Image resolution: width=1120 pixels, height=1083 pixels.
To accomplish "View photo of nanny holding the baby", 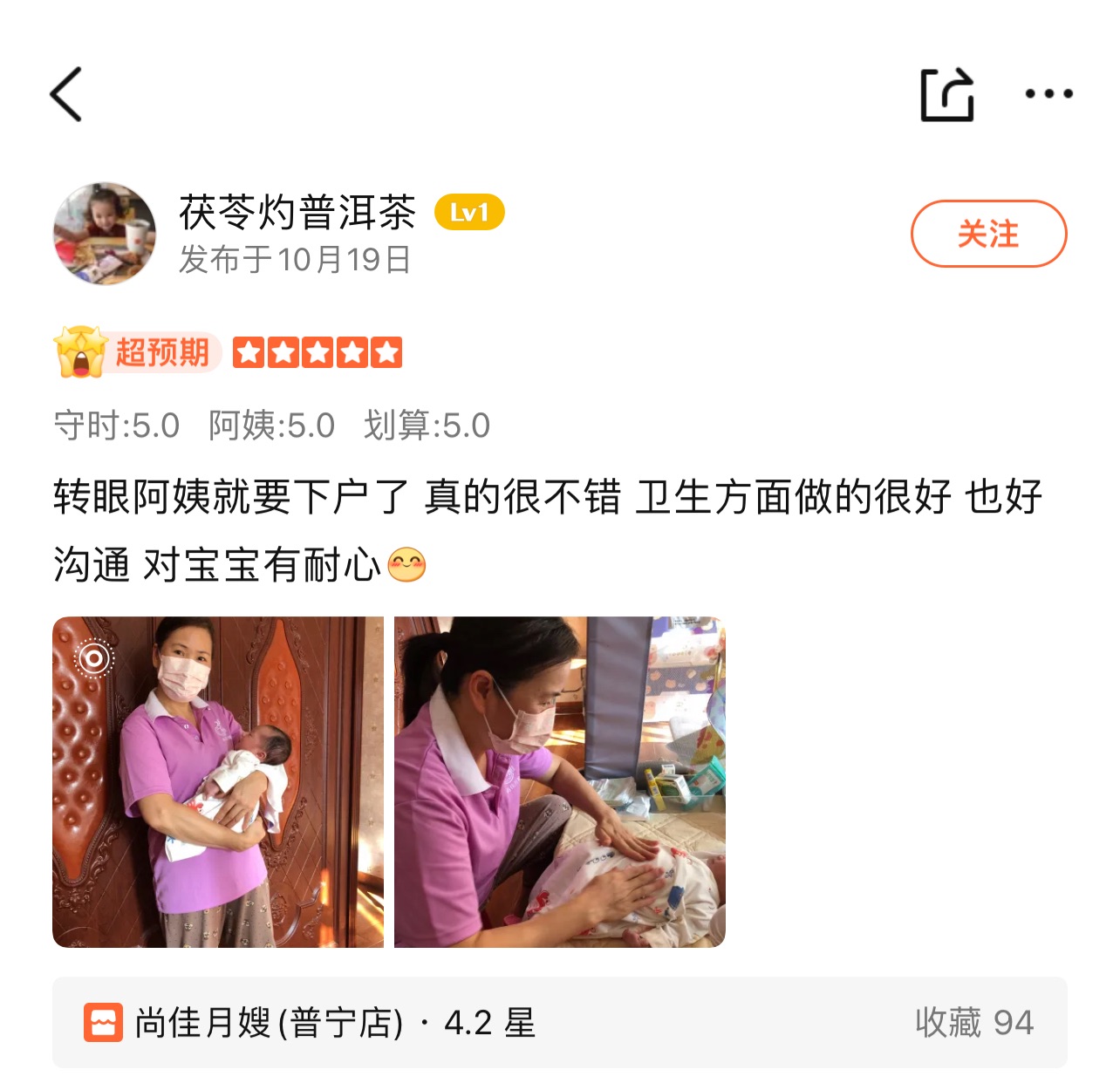I will [x=218, y=781].
